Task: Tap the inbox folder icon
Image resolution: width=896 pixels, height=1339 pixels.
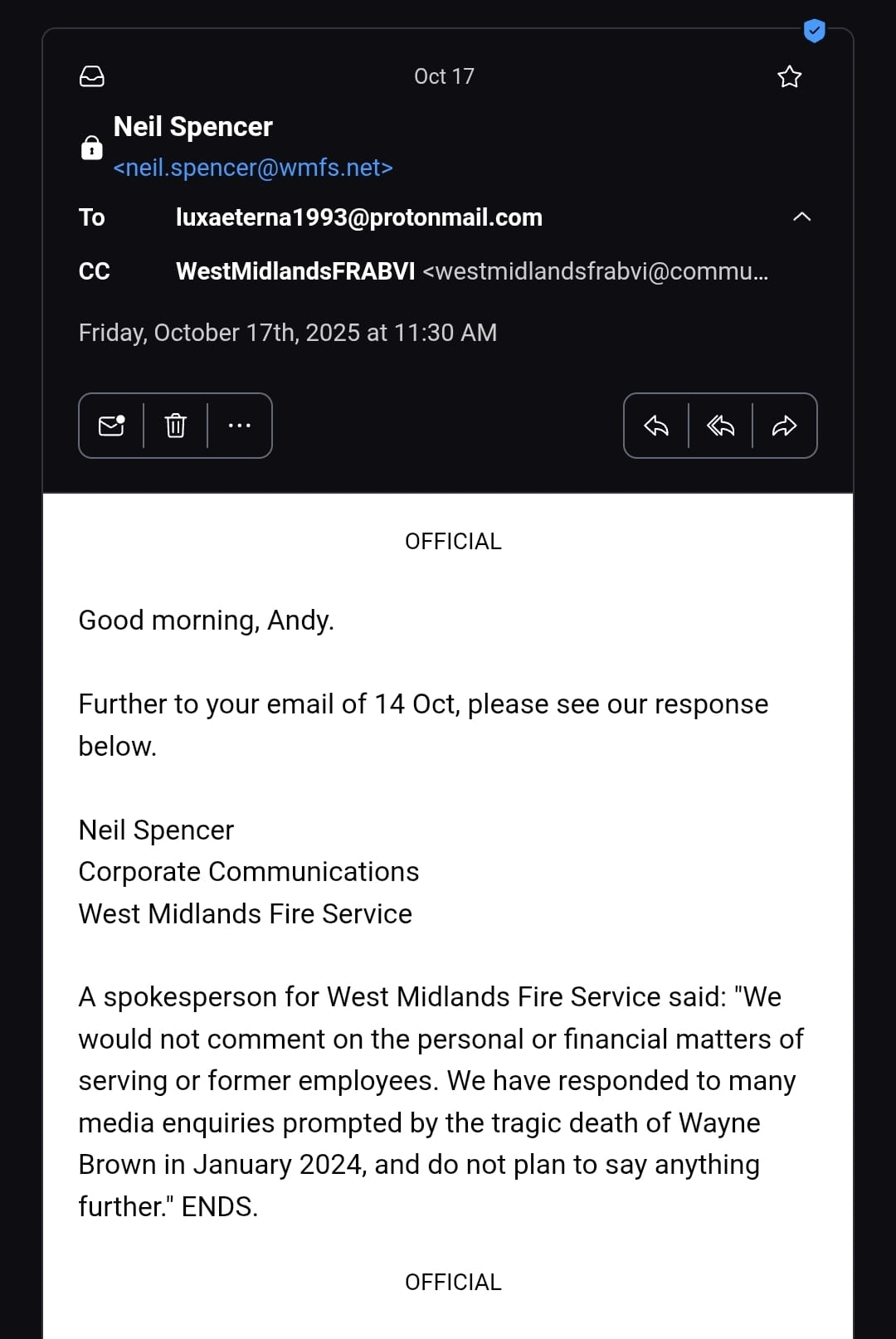Action: point(91,76)
